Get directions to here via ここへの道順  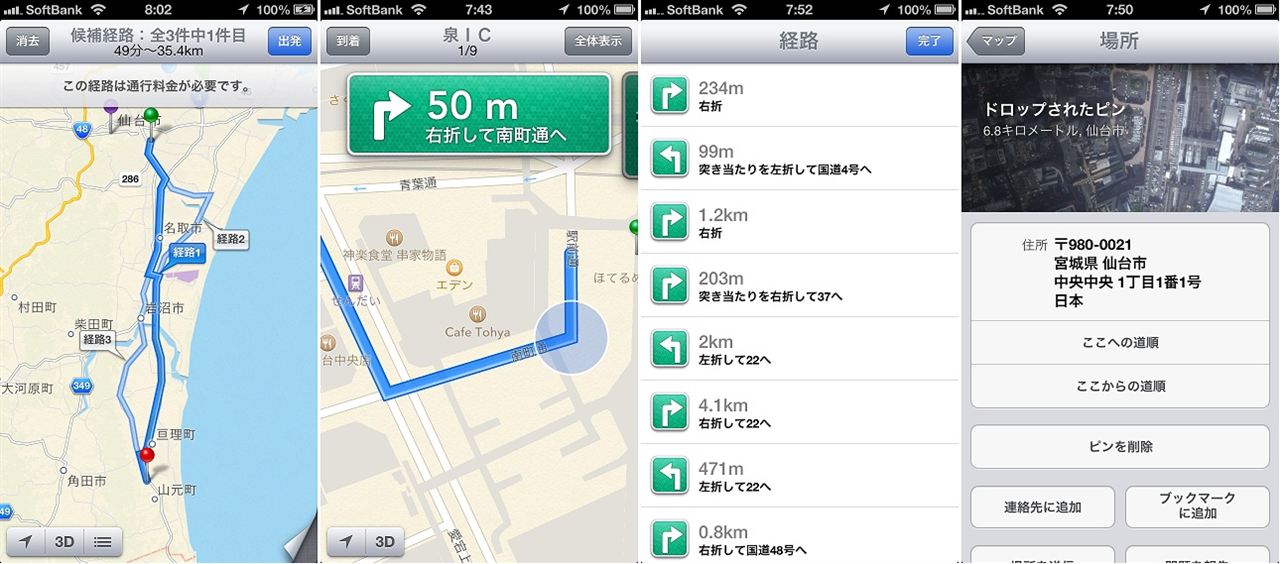pos(1120,343)
